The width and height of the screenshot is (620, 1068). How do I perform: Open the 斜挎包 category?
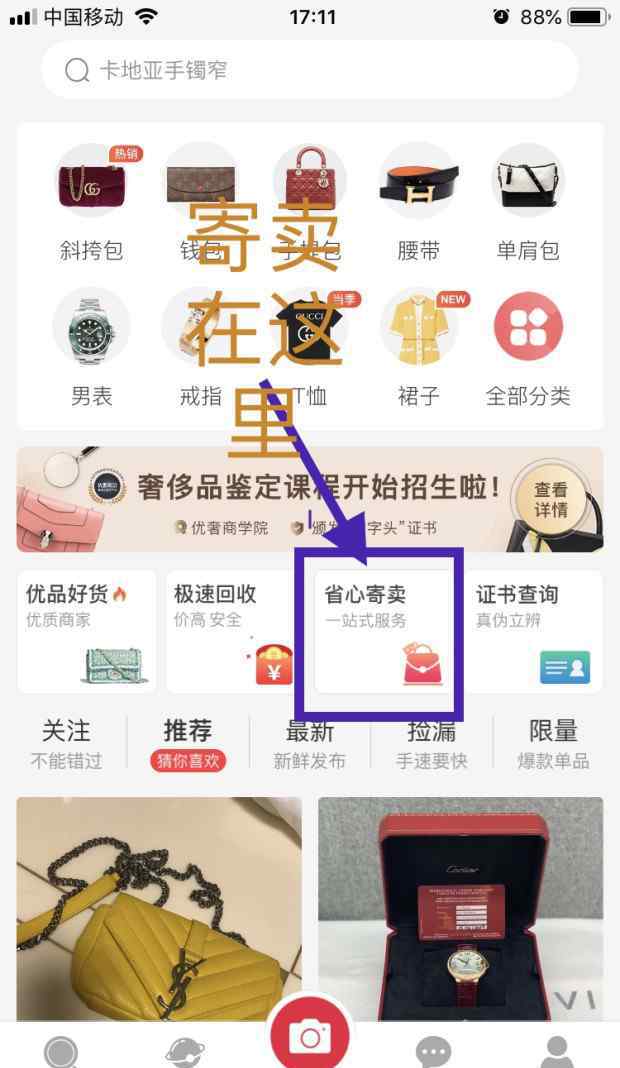point(91,204)
